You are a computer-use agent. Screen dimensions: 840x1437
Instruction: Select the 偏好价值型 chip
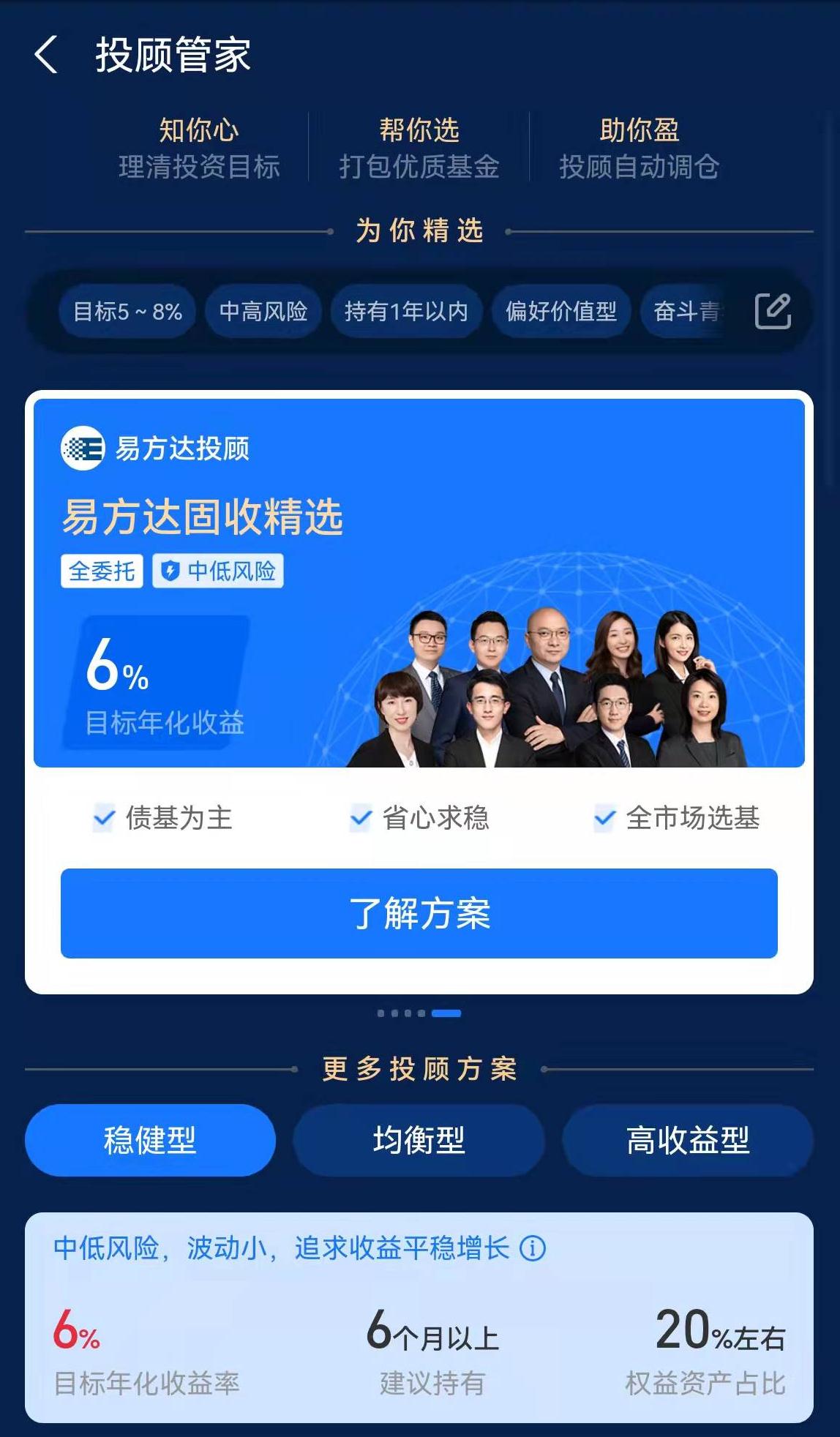click(561, 312)
